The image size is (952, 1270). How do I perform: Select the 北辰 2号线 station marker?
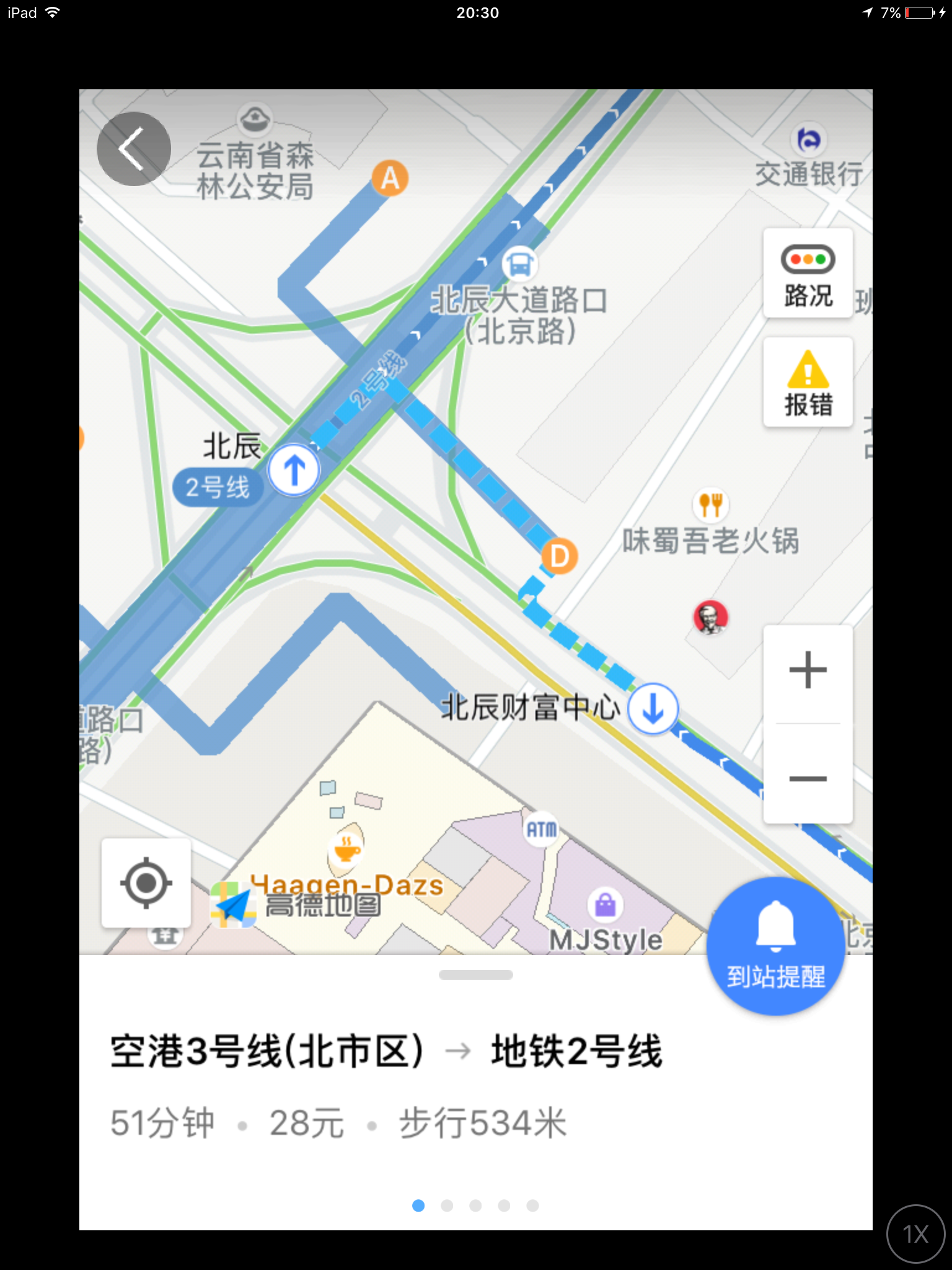coord(294,470)
